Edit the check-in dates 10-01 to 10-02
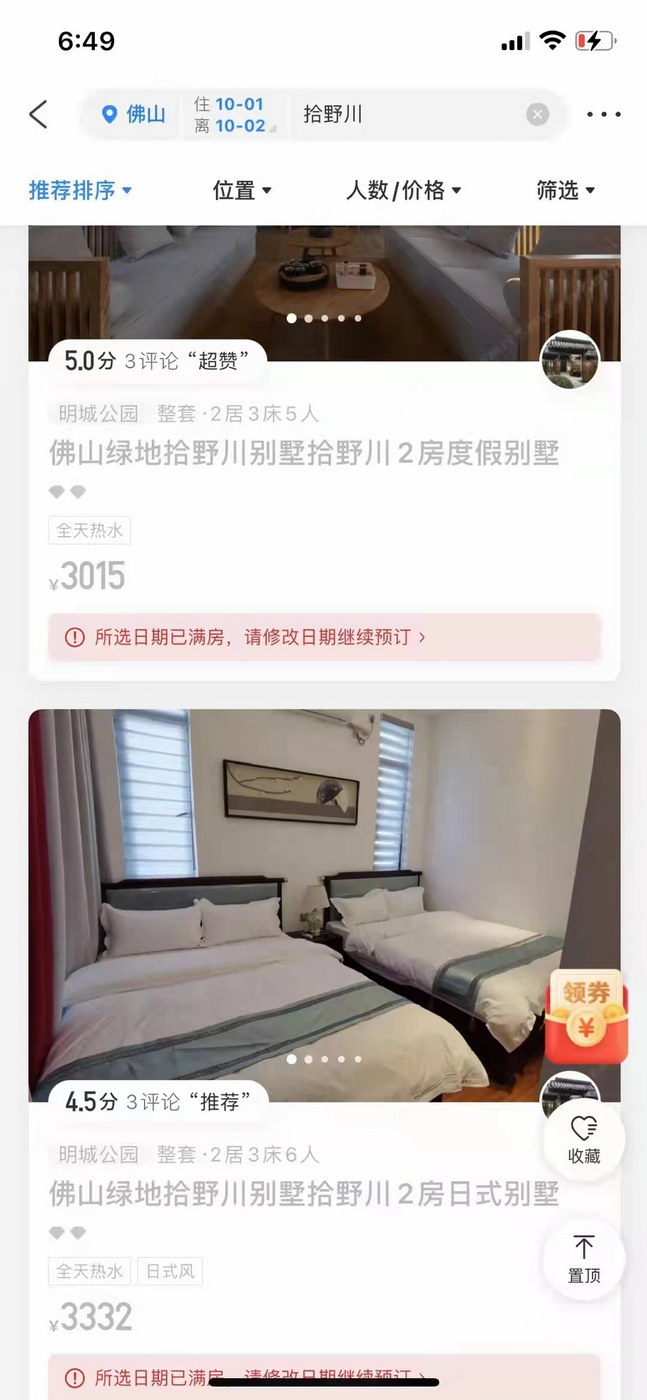This screenshot has width=647, height=1400. (231, 114)
